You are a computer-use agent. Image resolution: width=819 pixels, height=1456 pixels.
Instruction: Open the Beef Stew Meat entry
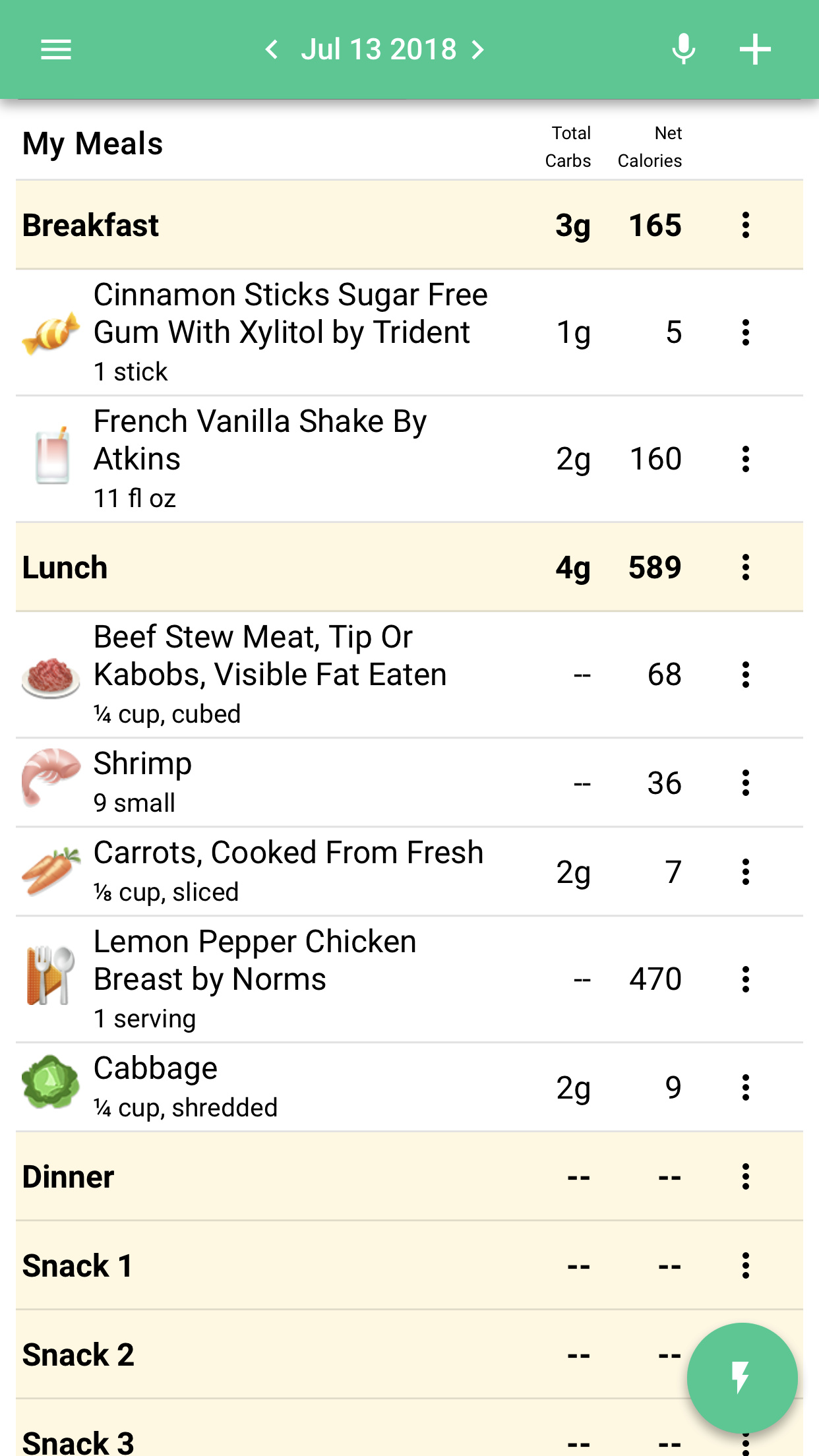409,675
